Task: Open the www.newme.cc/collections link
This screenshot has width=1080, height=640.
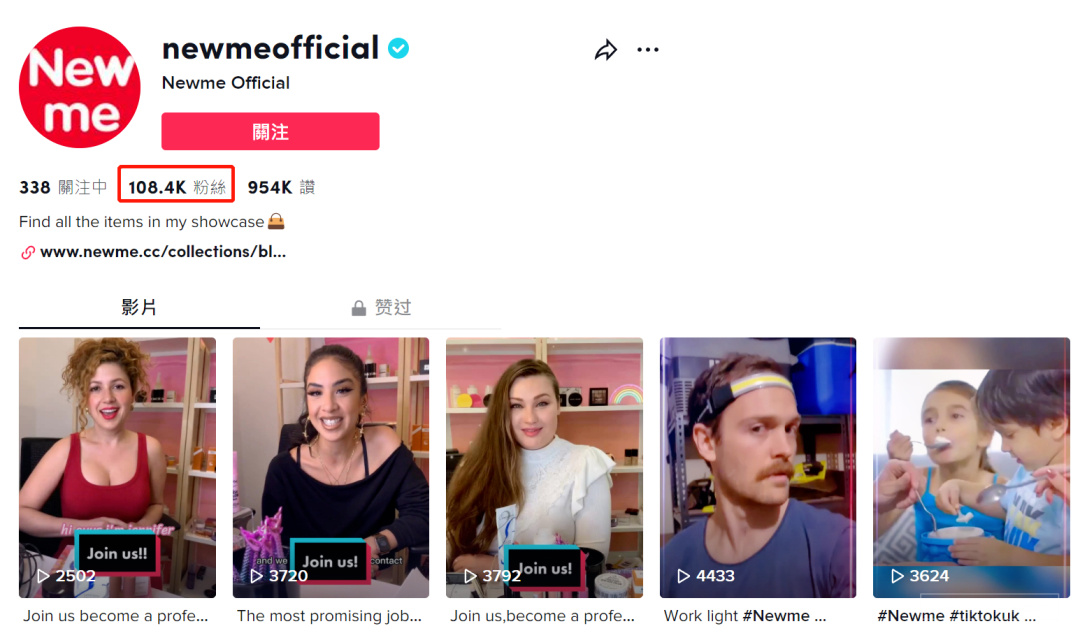Action: (163, 252)
